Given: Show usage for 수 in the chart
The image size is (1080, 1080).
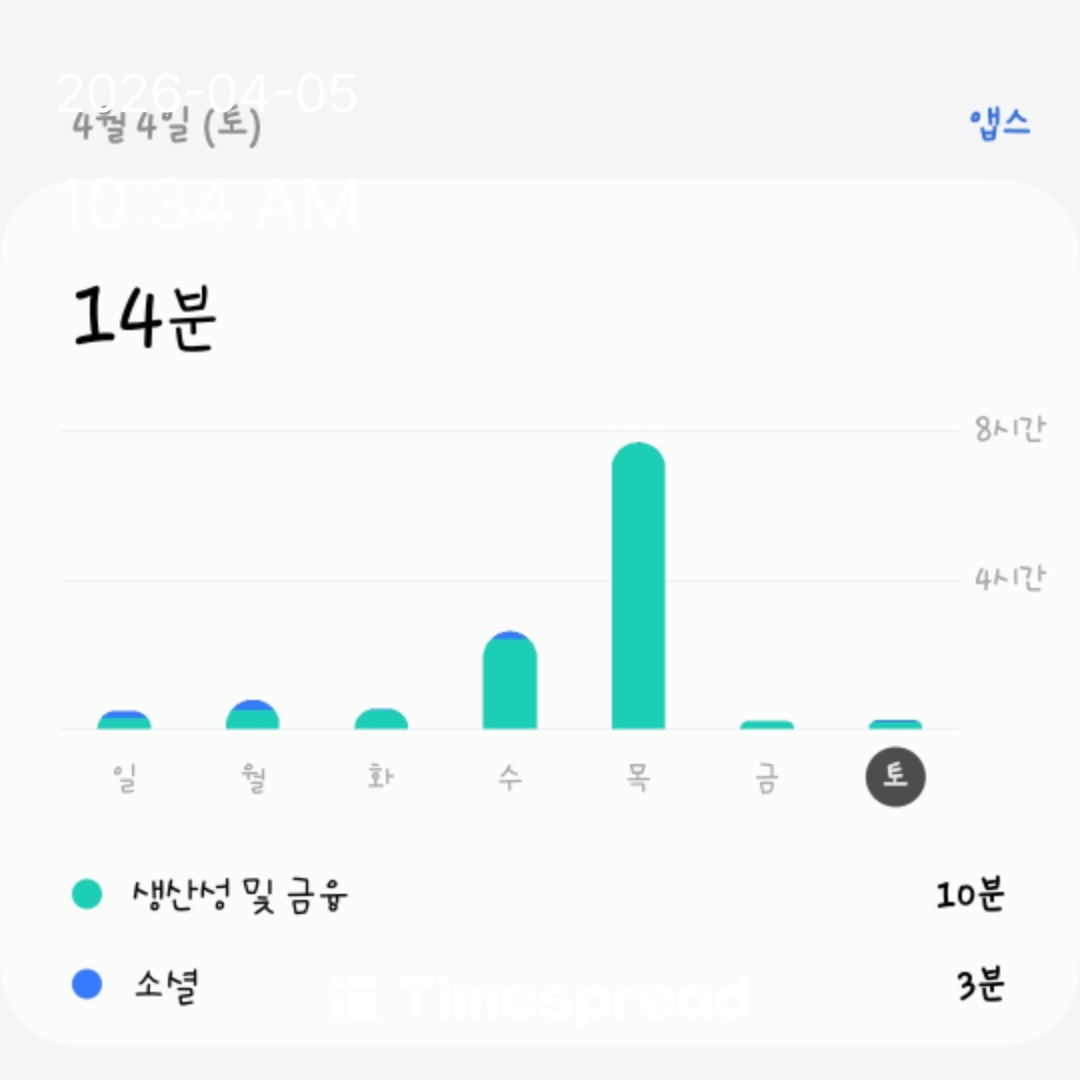Looking at the screenshot, I should [509, 682].
